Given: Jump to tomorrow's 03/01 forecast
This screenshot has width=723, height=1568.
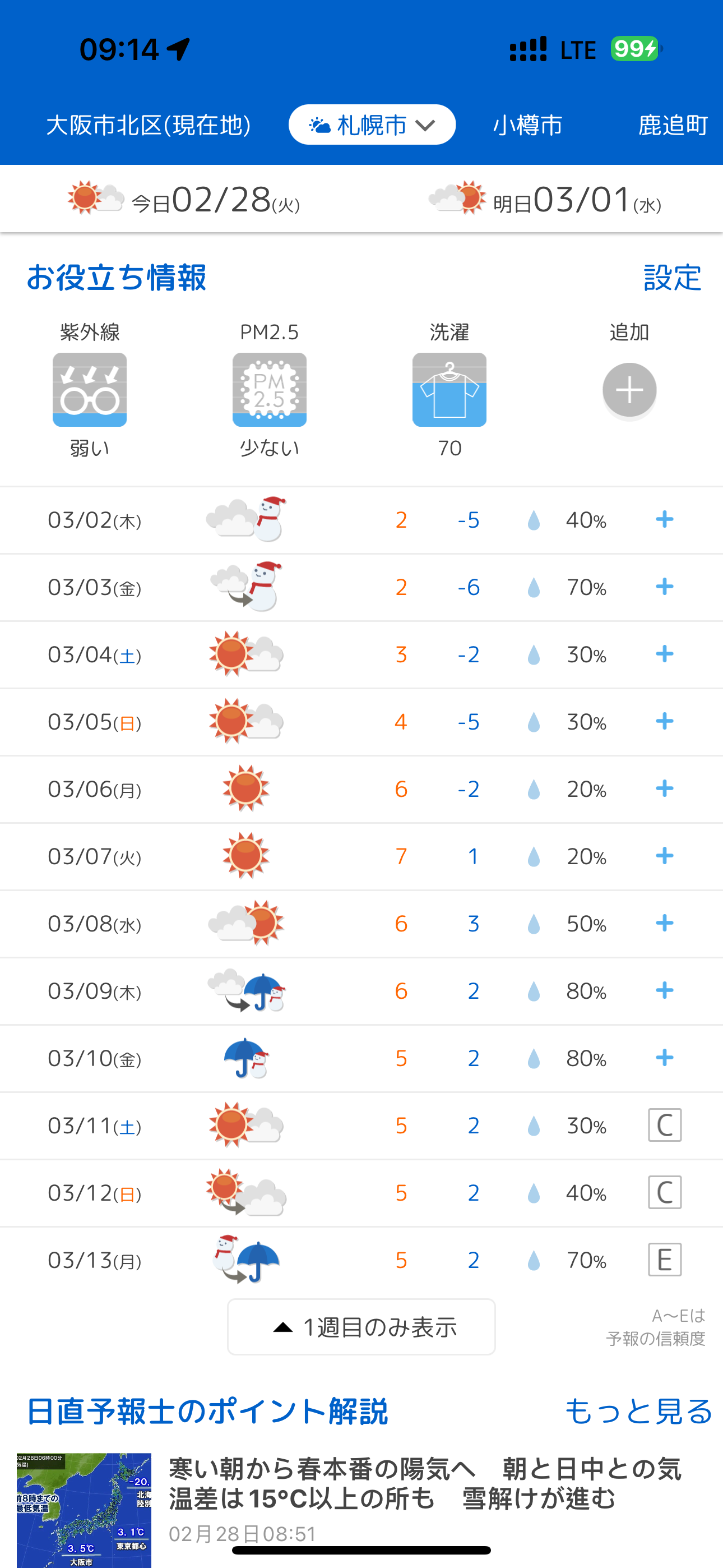Looking at the screenshot, I should point(545,199).
